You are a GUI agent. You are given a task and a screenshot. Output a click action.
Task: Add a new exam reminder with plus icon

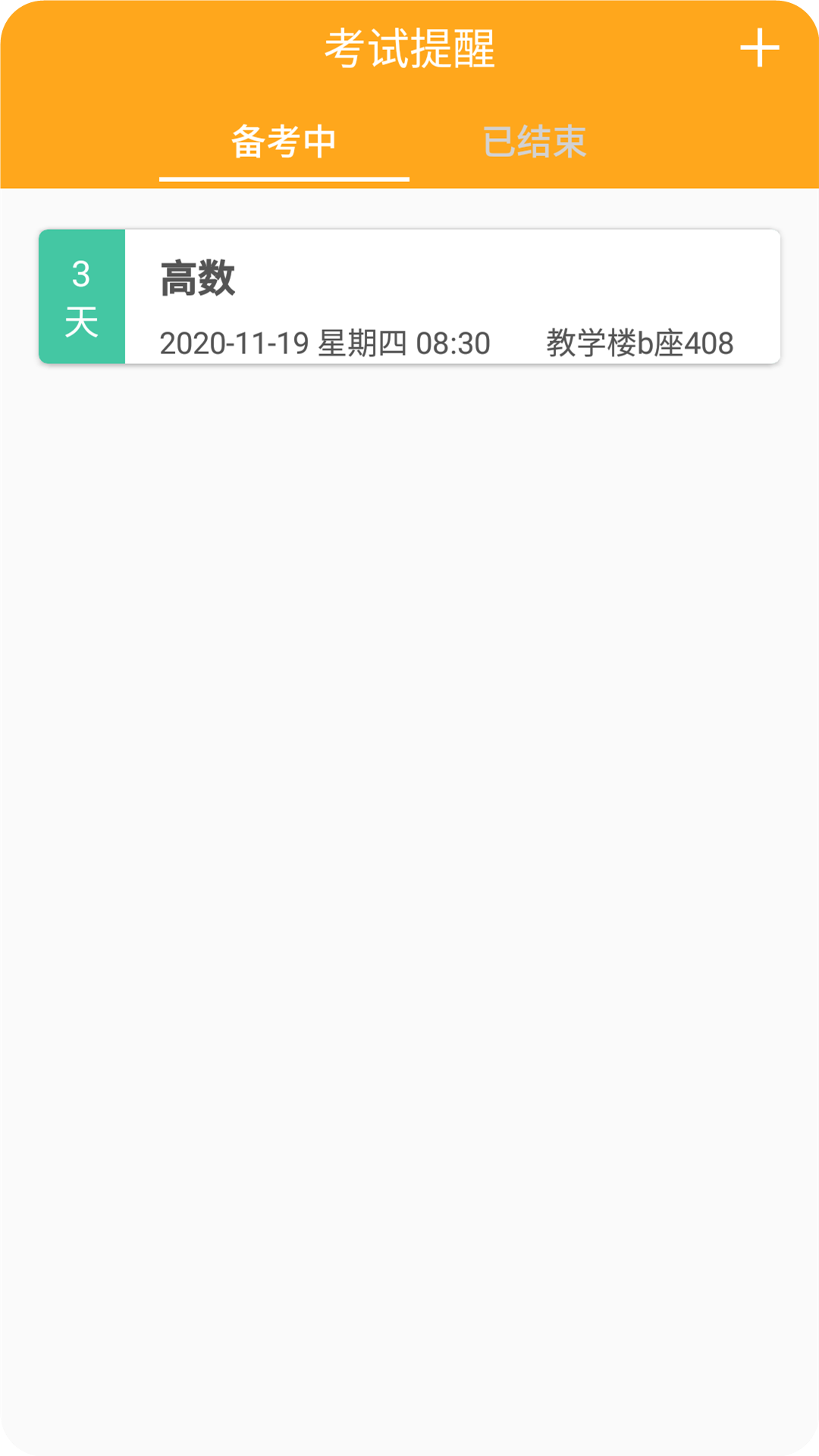tap(759, 49)
